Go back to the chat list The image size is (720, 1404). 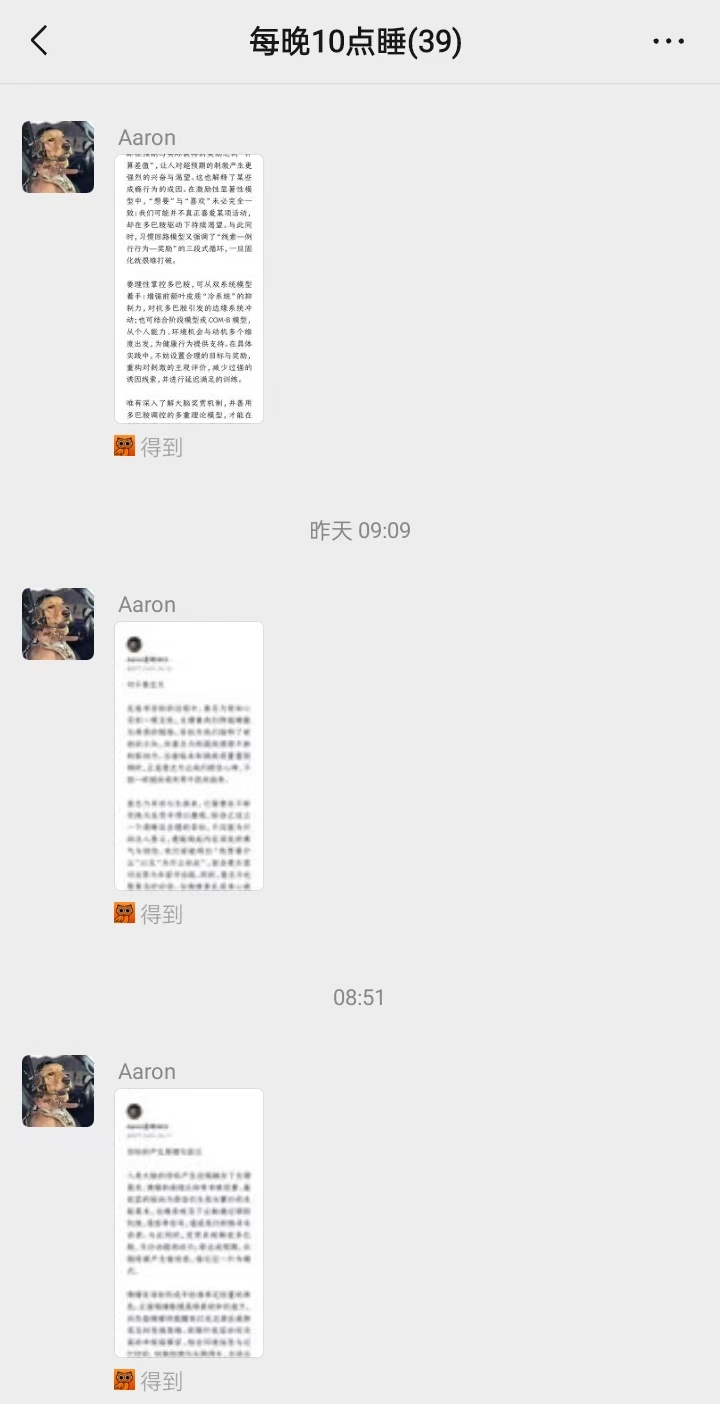[39, 41]
